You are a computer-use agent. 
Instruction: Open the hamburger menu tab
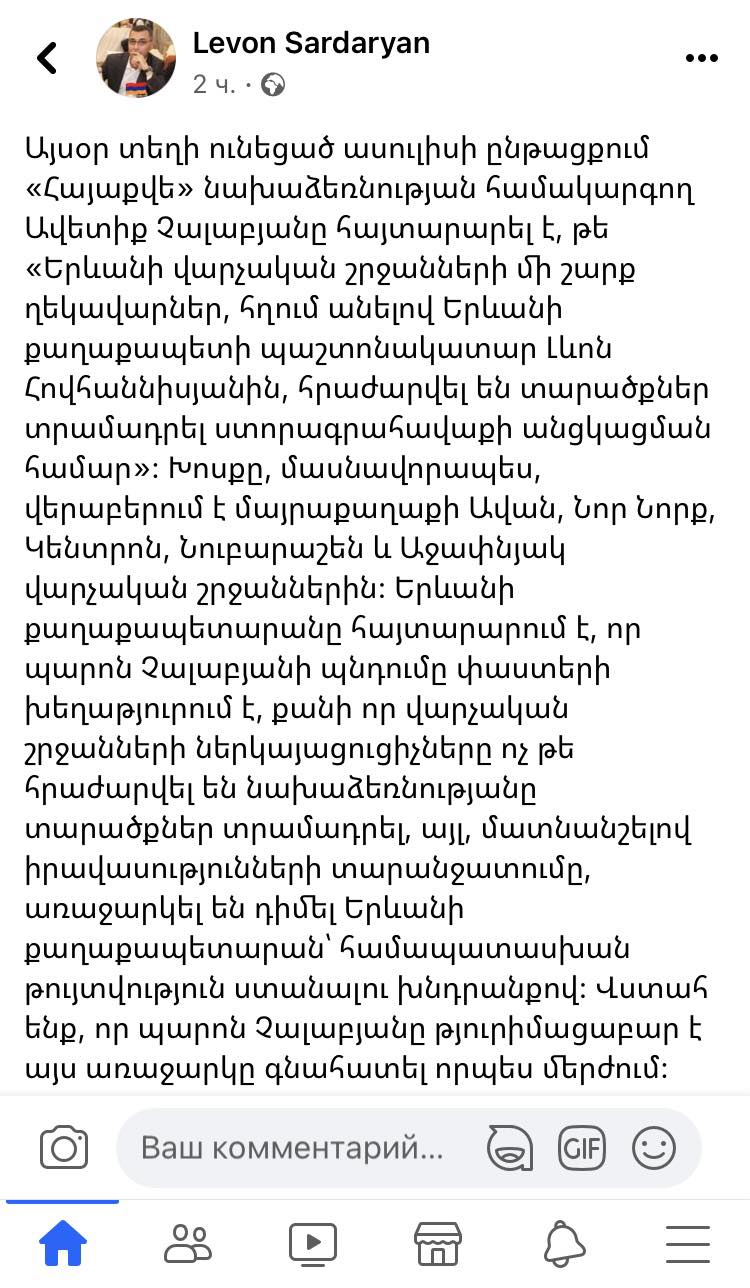coord(687,1244)
